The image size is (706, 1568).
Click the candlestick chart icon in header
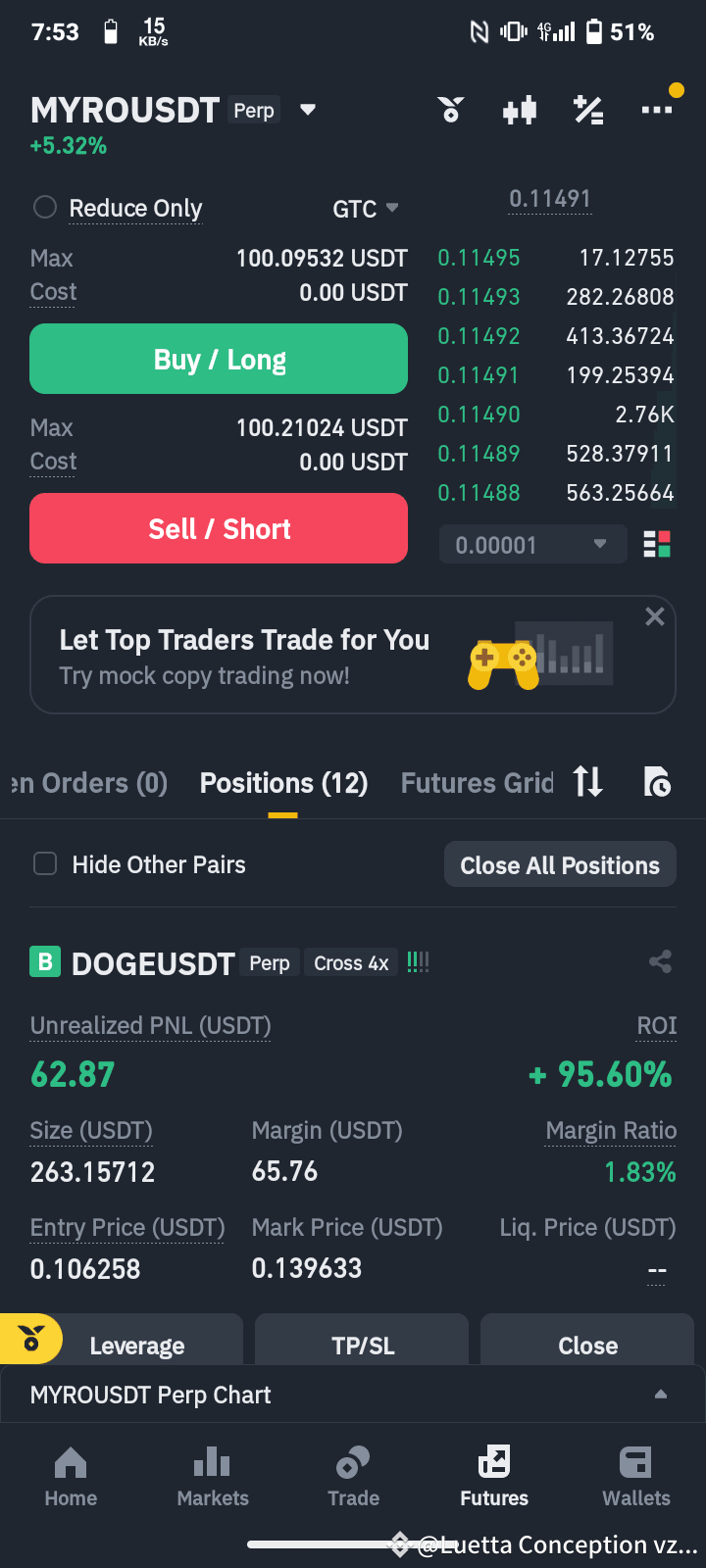point(519,110)
